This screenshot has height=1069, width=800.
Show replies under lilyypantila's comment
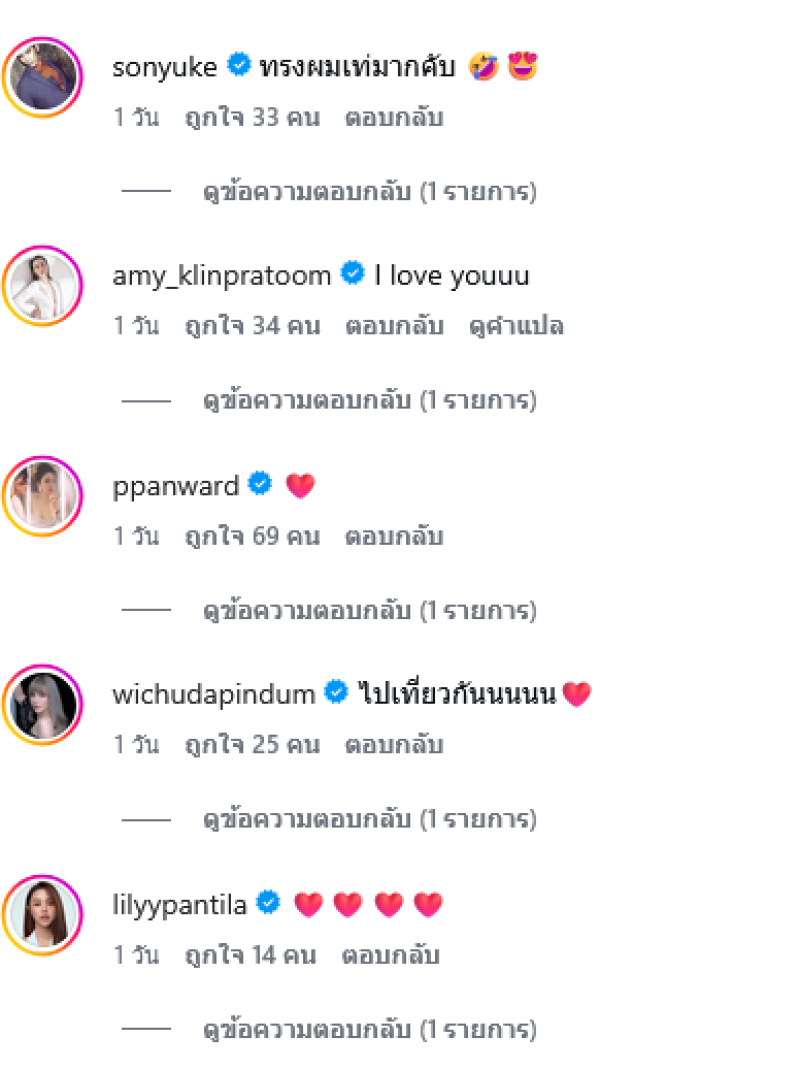click(370, 1029)
